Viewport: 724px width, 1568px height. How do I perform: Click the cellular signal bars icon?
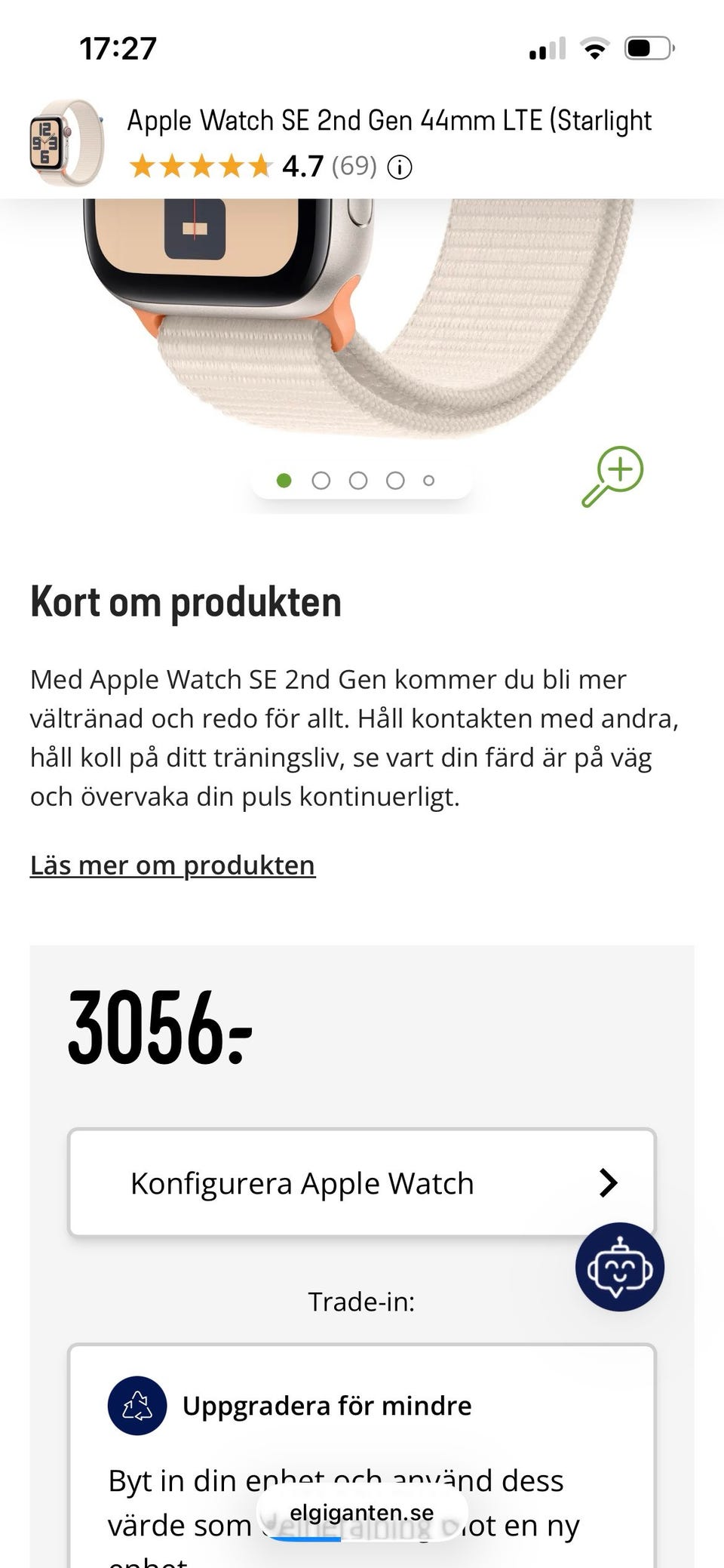click(545, 48)
